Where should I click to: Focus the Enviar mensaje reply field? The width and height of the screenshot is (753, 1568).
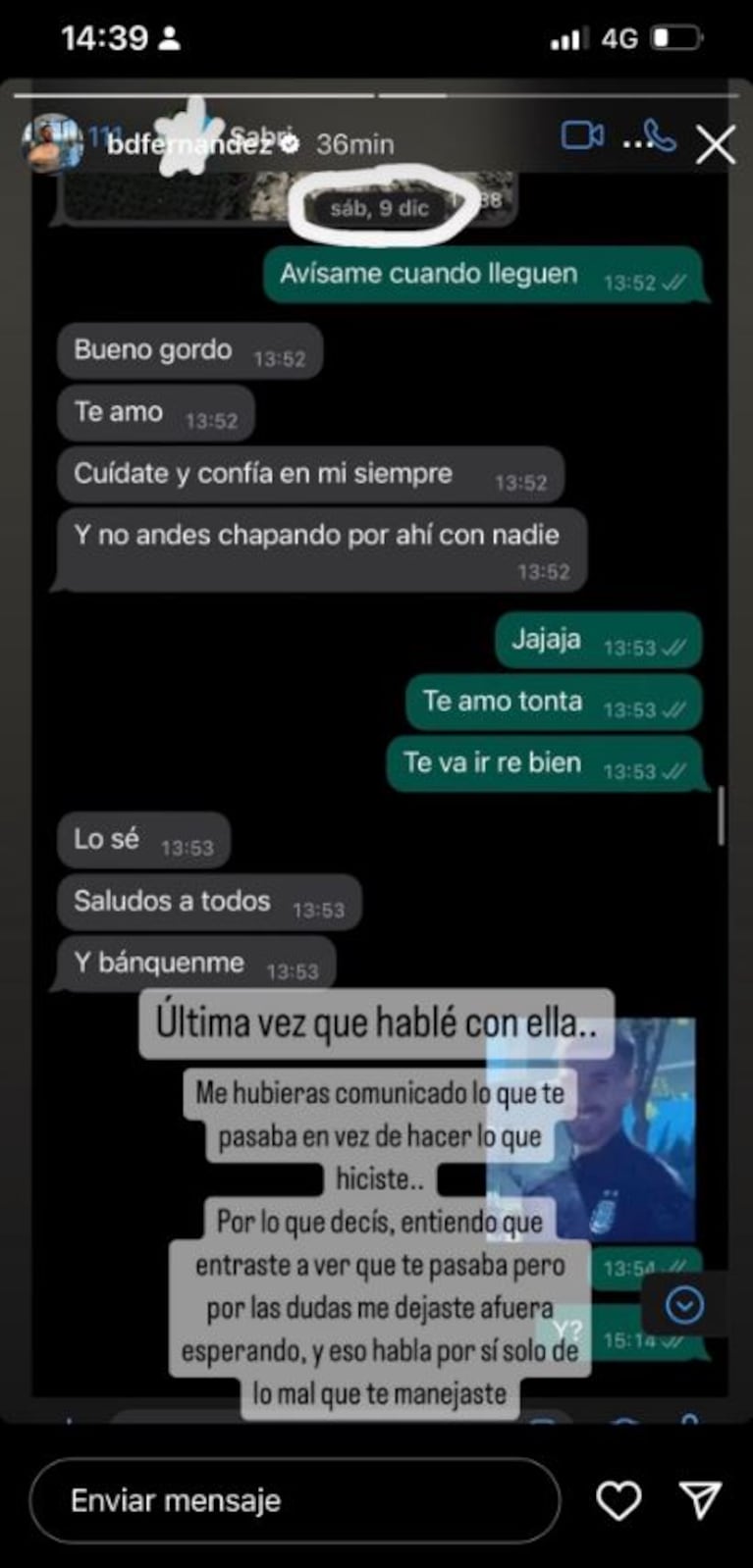pyautogui.click(x=295, y=1499)
